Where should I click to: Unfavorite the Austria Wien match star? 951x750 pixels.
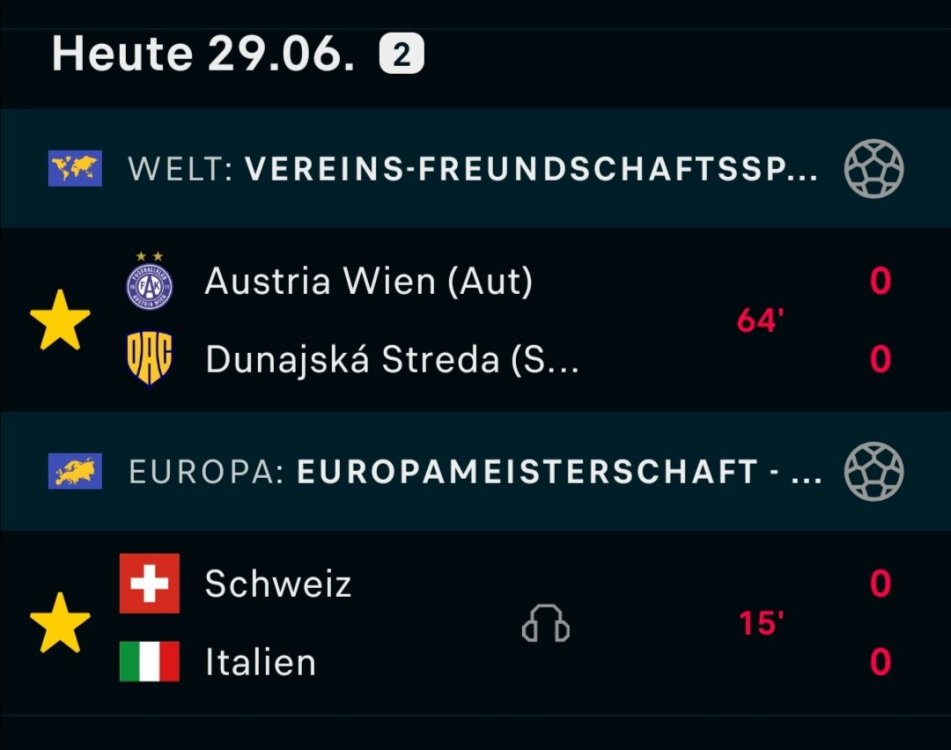pos(60,320)
